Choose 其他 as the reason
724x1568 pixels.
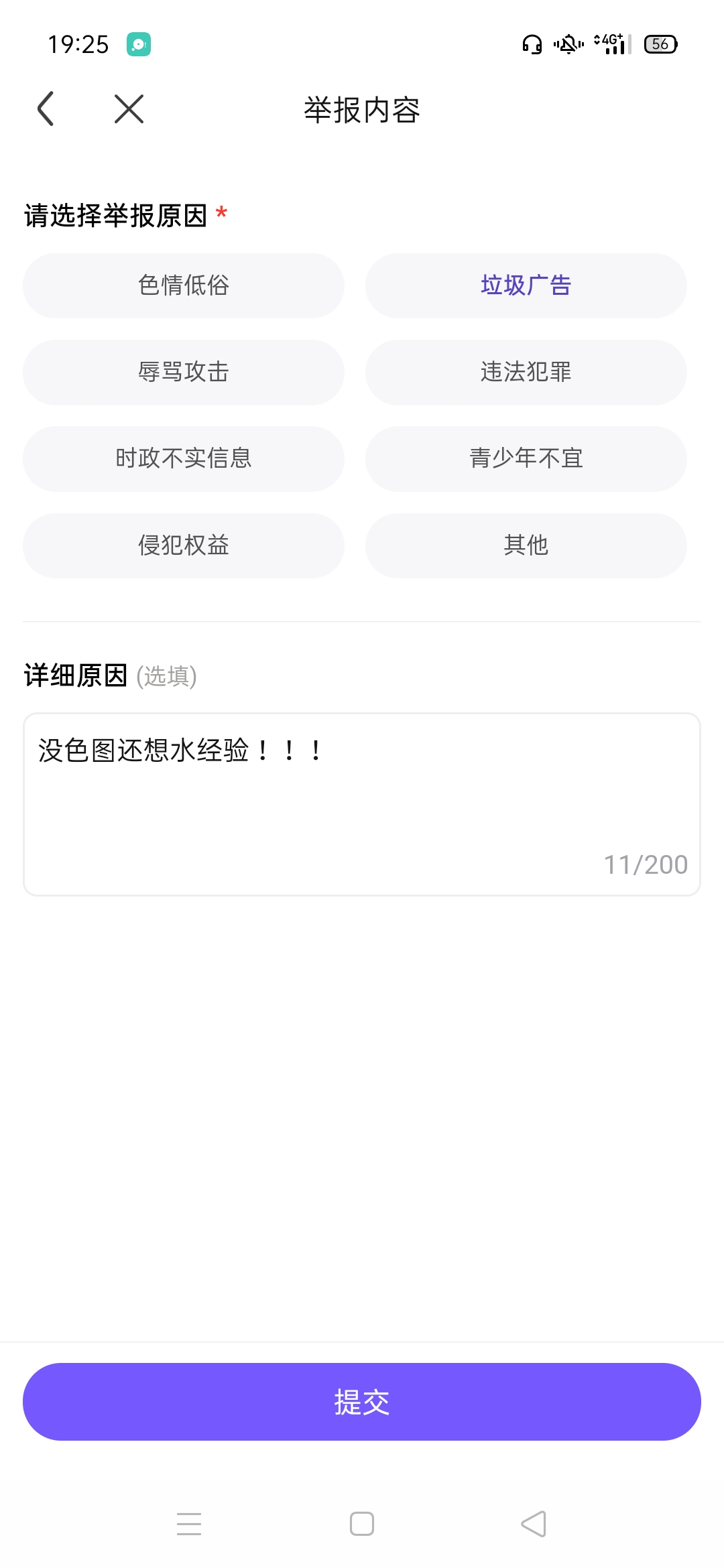point(526,545)
